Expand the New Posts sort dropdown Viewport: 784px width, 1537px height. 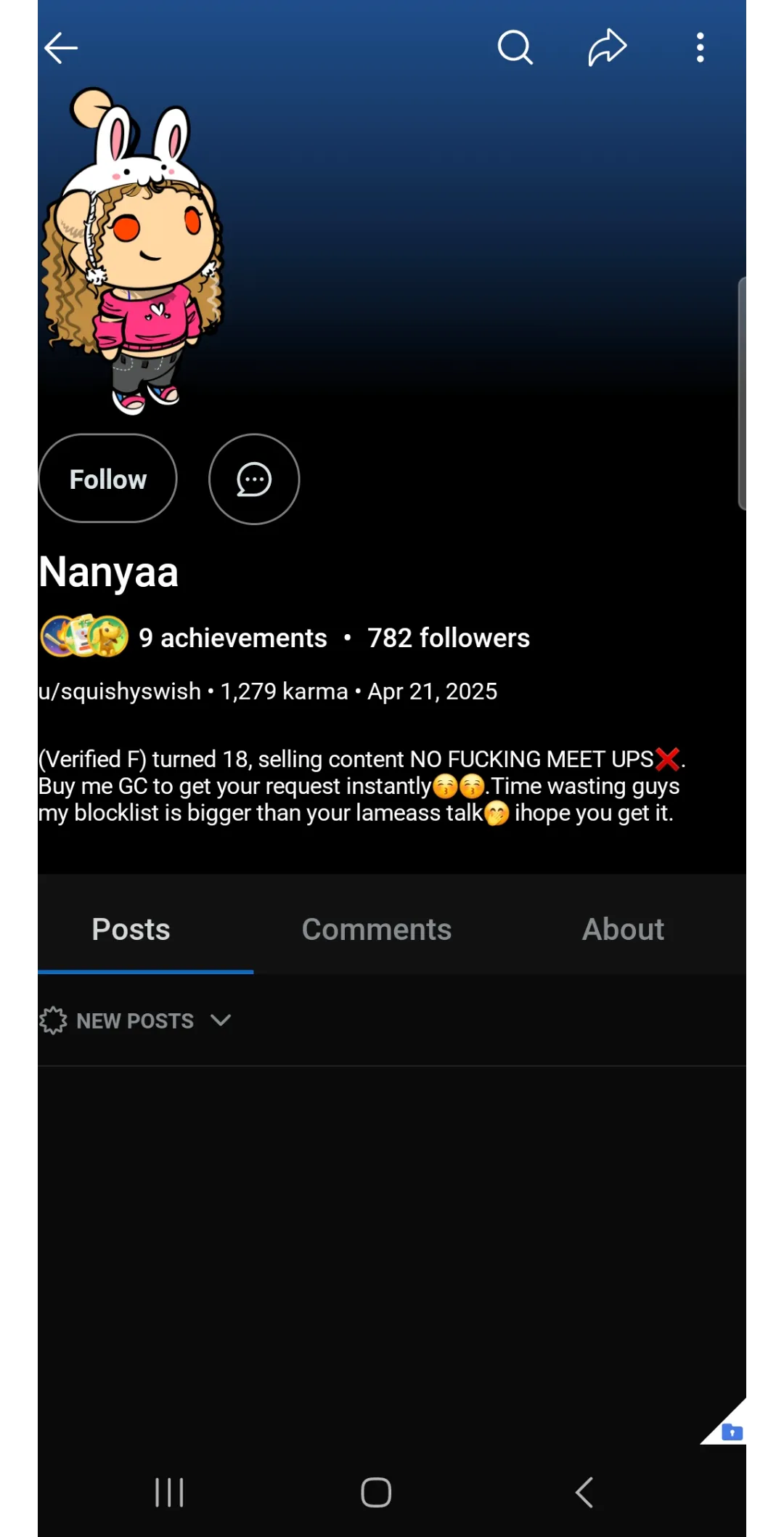click(x=136, y=1021)
